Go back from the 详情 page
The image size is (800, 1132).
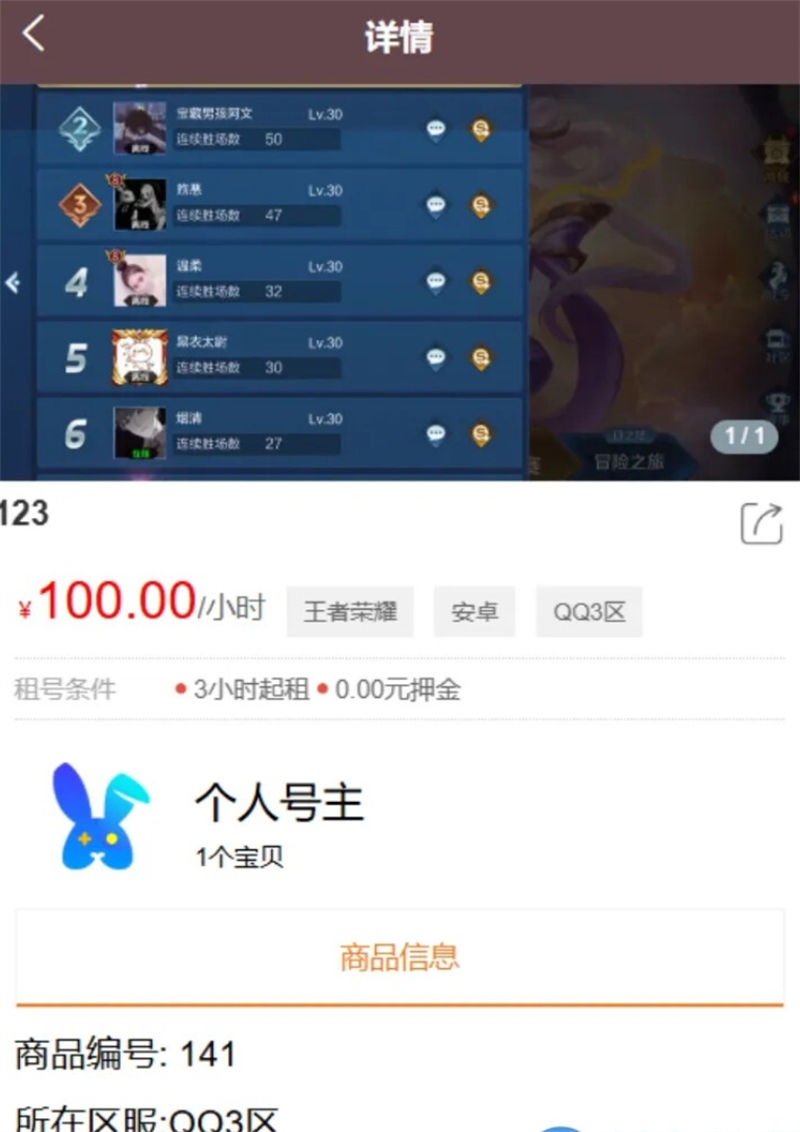34,34
